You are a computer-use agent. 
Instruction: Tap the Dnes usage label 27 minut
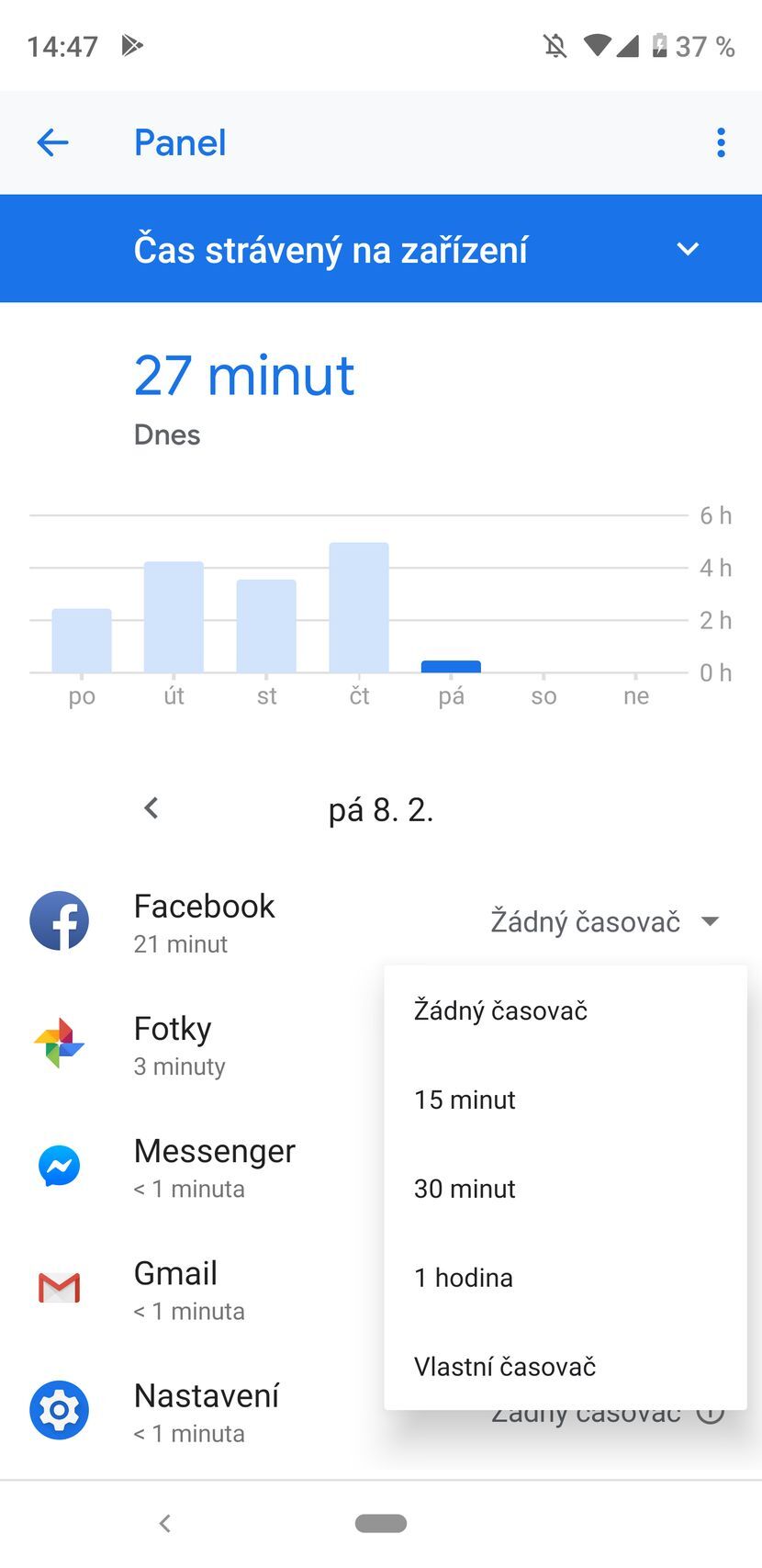click(243, 375)
